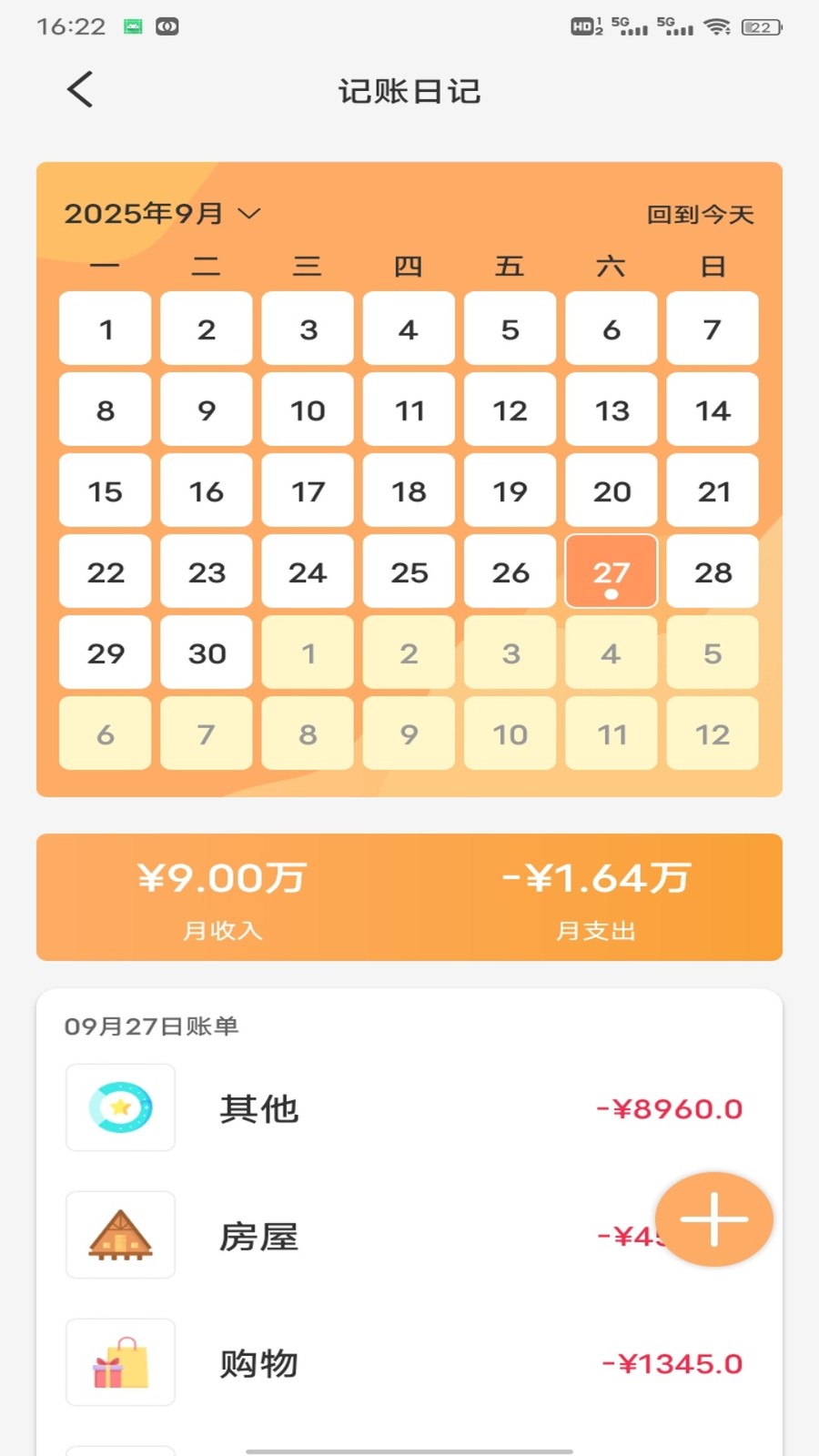Click 回到今天 to jump to today
This screenshot has height=1456, width=819.
click(x=701, y=213)
